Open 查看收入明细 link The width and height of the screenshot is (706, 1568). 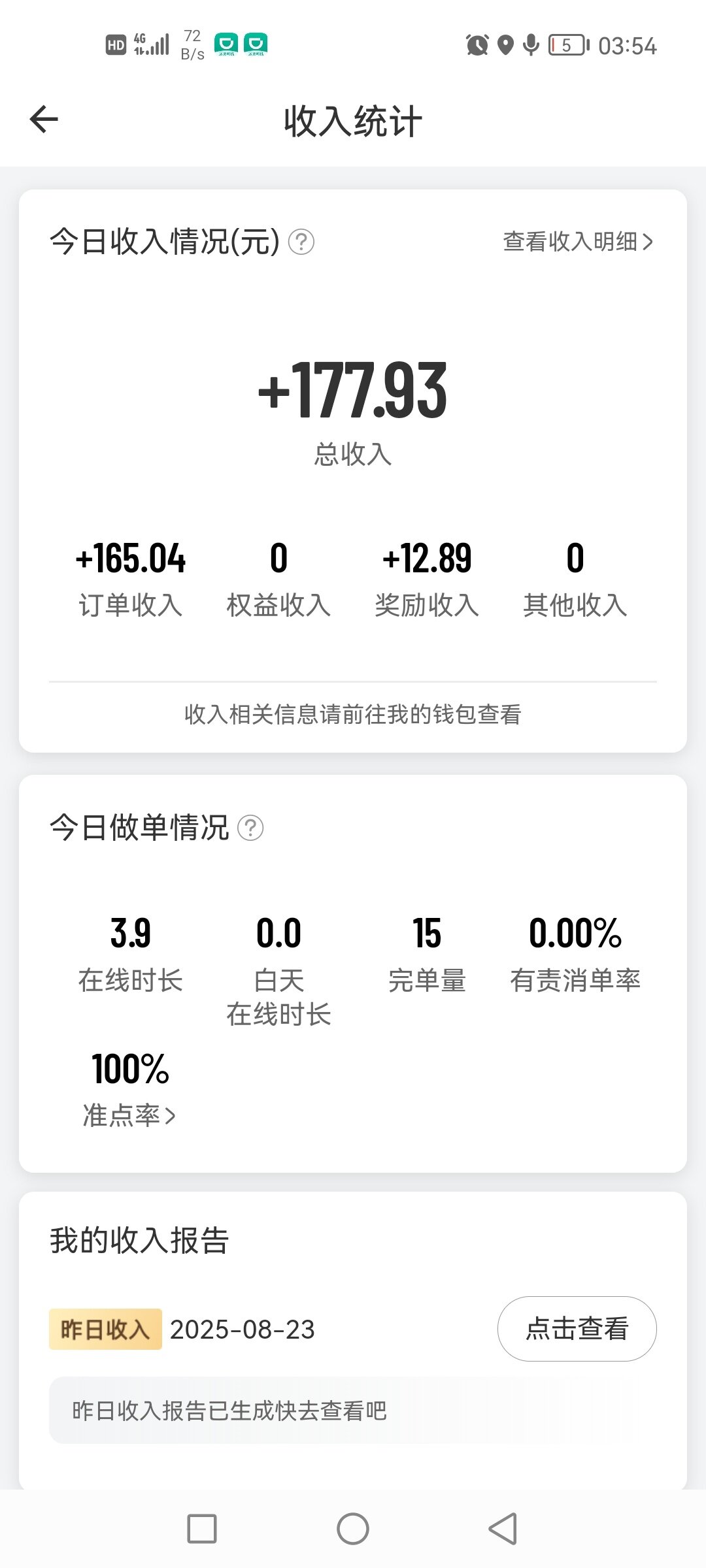(577, 242)
